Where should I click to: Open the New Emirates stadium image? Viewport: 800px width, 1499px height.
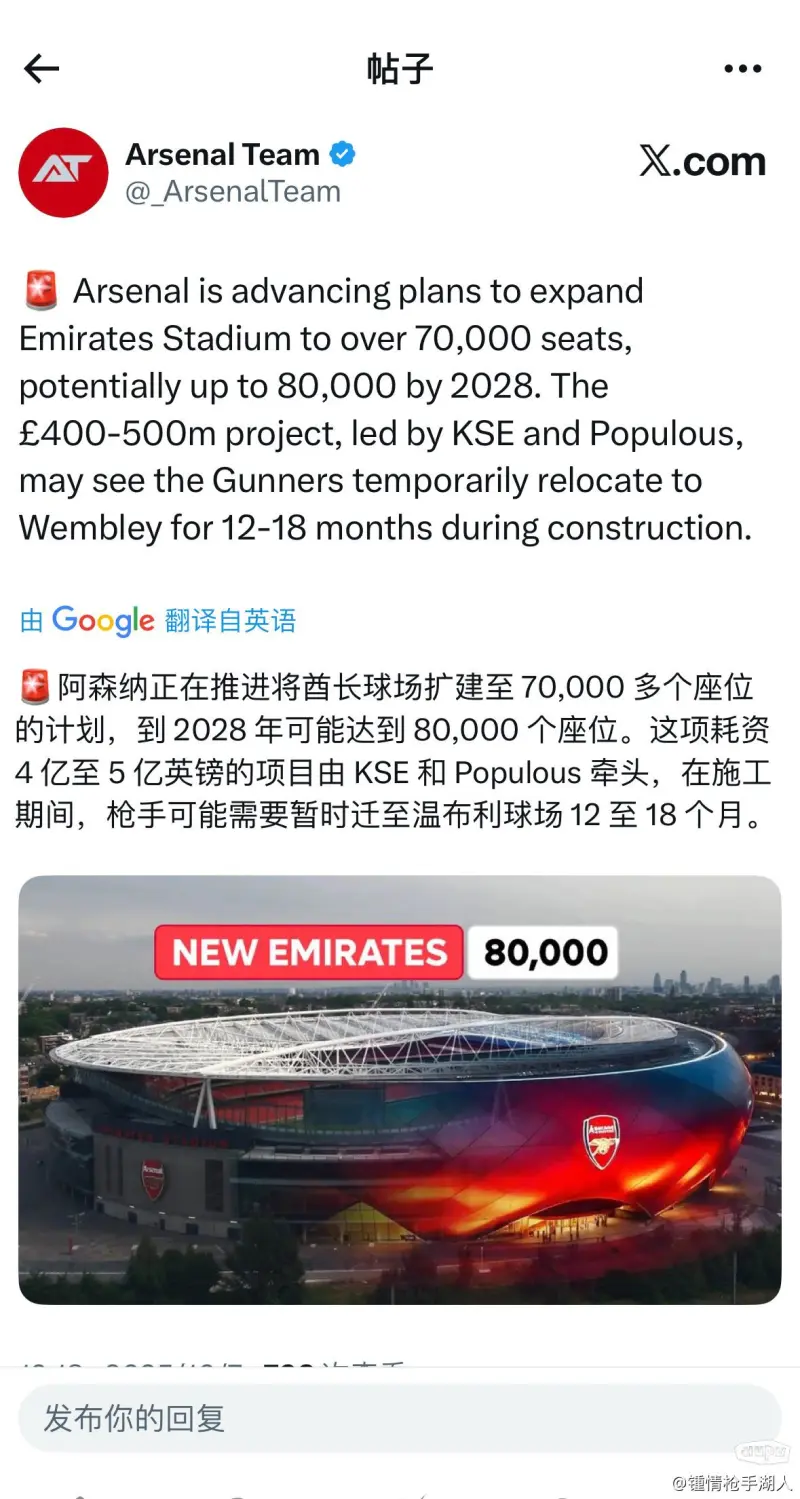pos(400,1090)
